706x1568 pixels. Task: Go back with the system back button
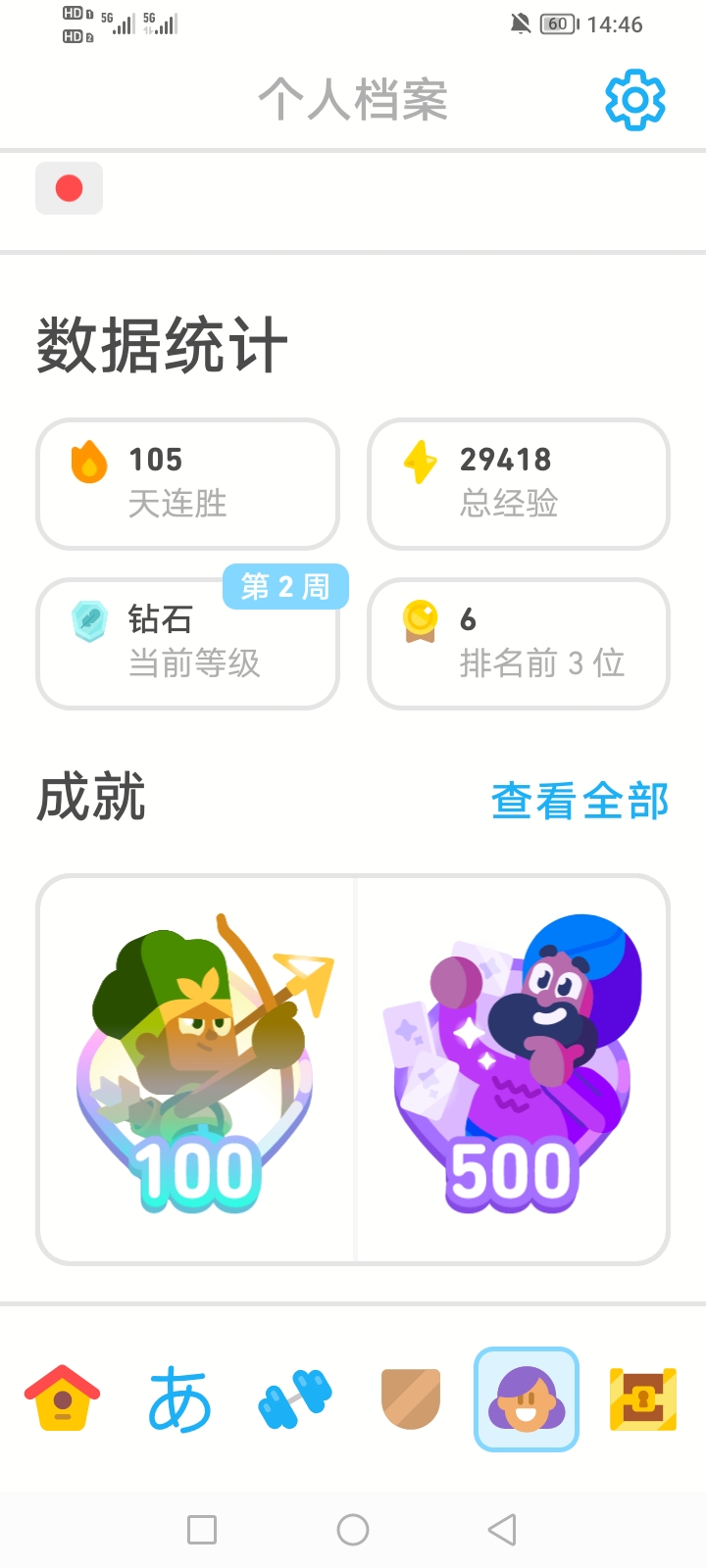502,1530
